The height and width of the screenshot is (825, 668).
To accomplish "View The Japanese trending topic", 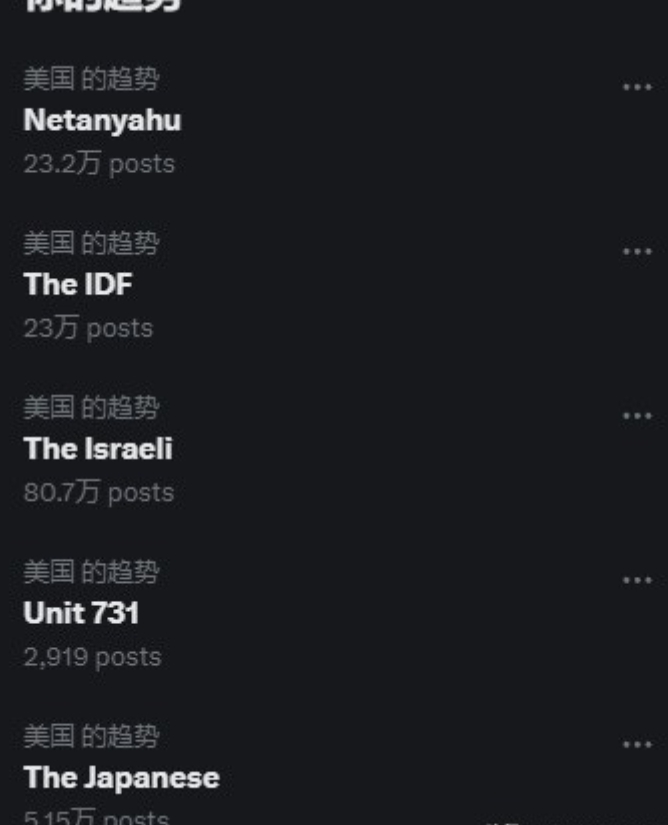I will 121,777.
